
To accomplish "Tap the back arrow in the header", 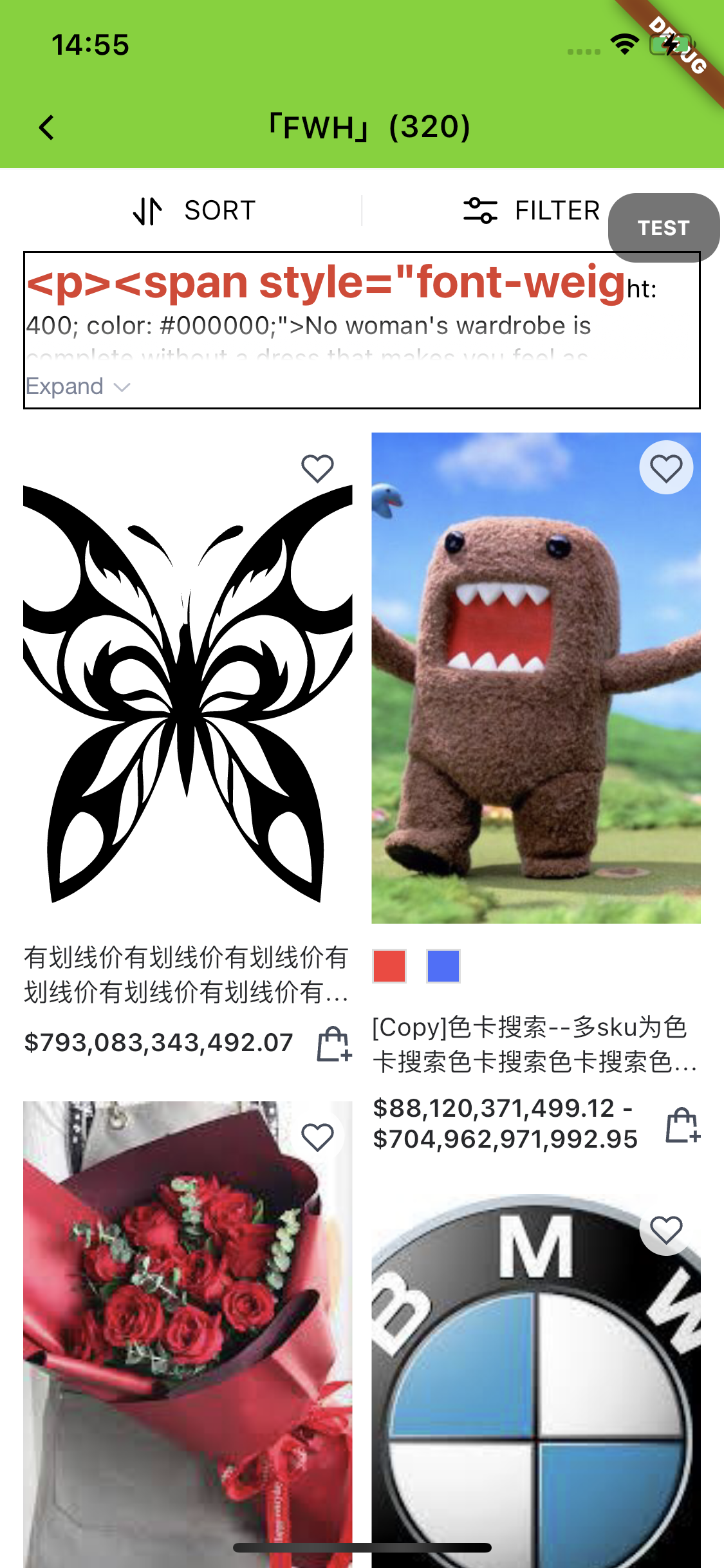I will (x=47, y=126).
